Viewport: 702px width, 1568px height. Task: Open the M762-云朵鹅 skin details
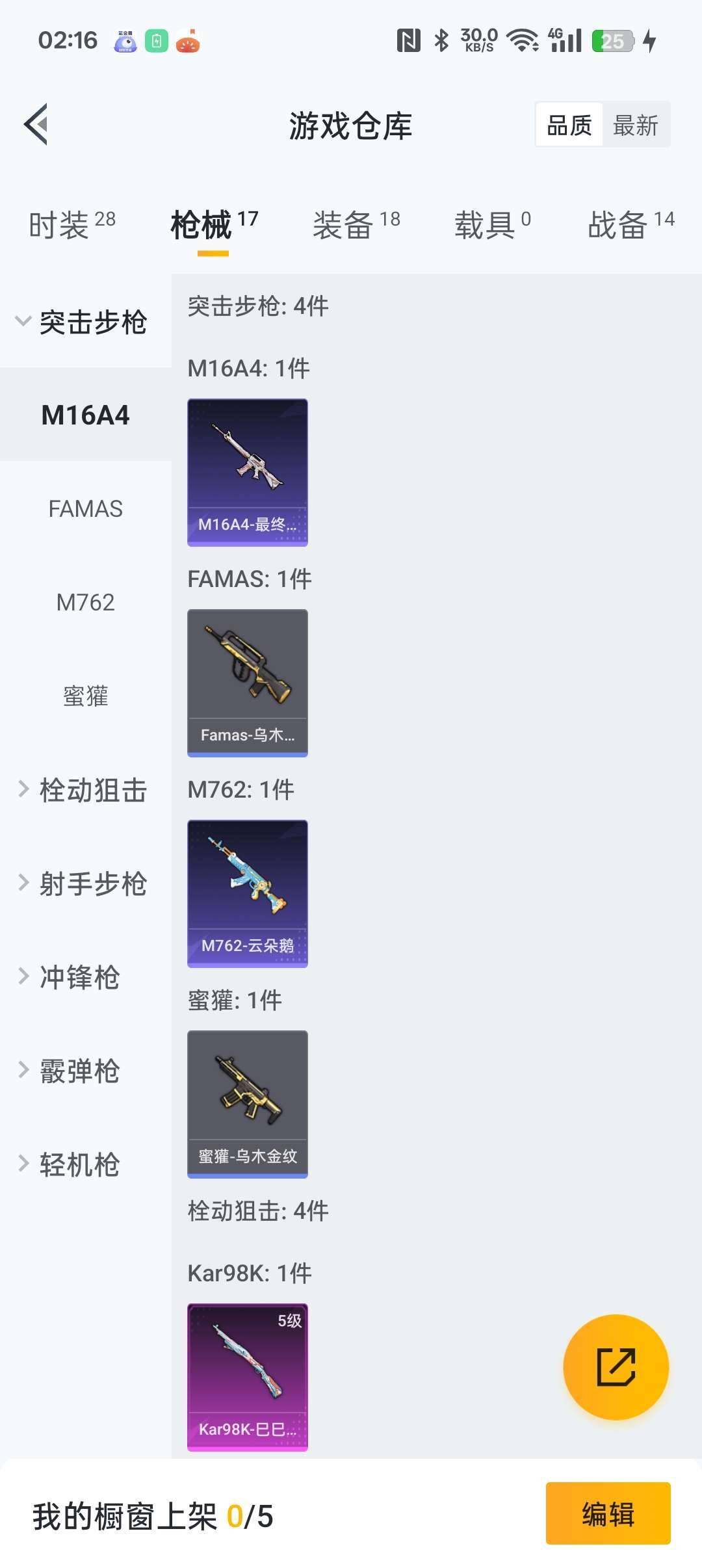pyautogui.click(x=247, y=893)
